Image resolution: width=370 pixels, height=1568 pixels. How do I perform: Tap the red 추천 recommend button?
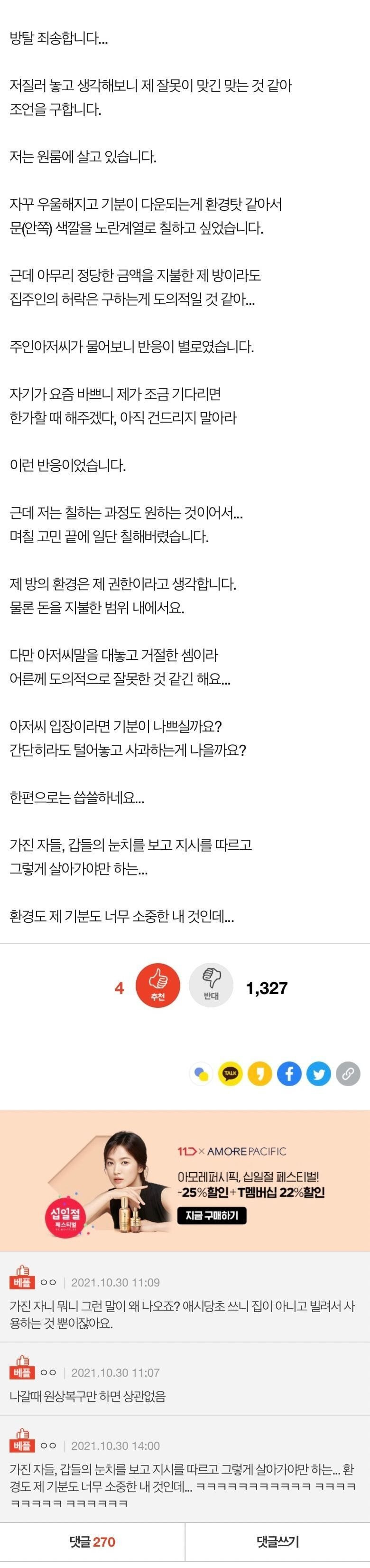(157, 986)
